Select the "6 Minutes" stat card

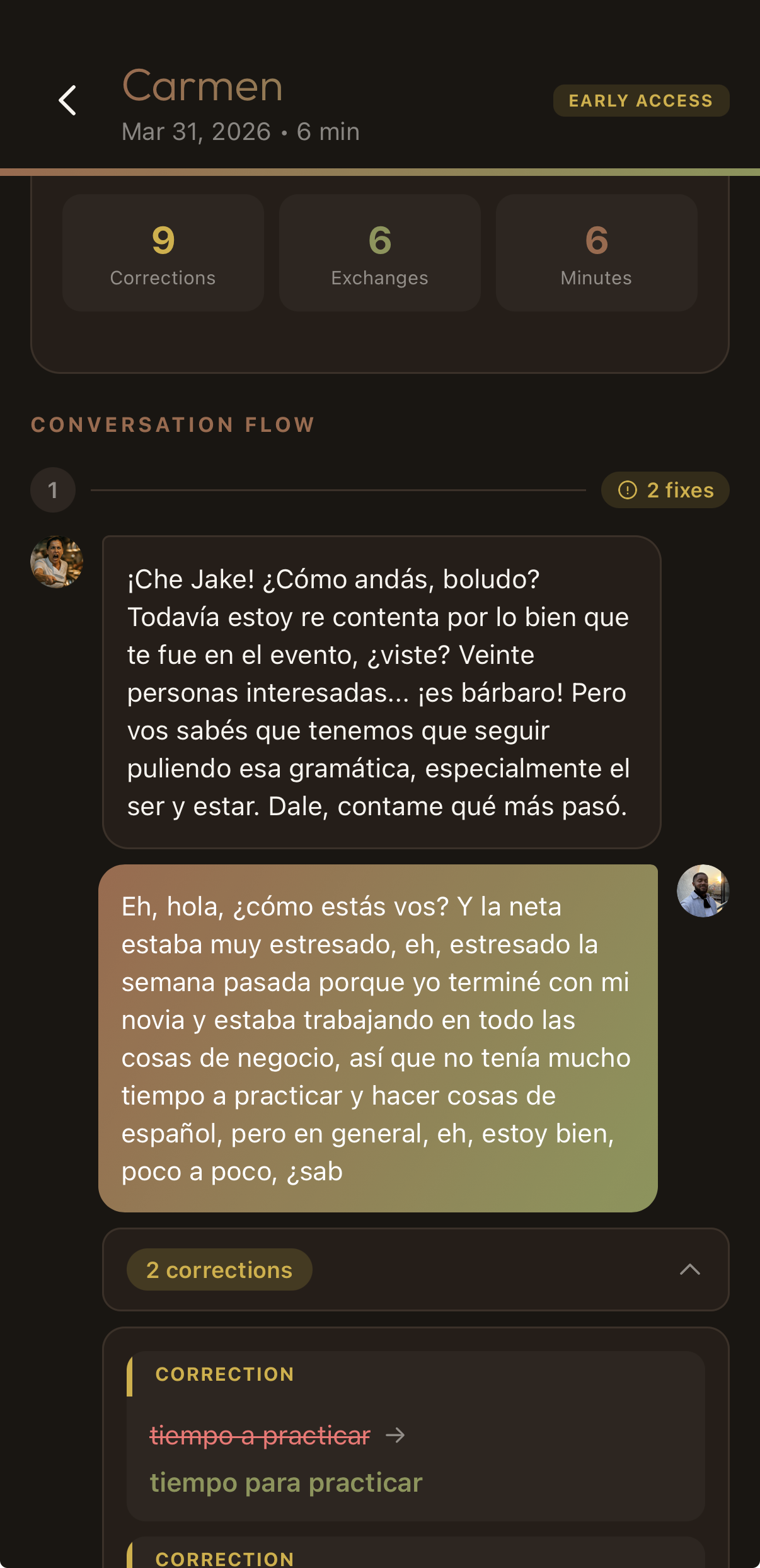point(596,253)
